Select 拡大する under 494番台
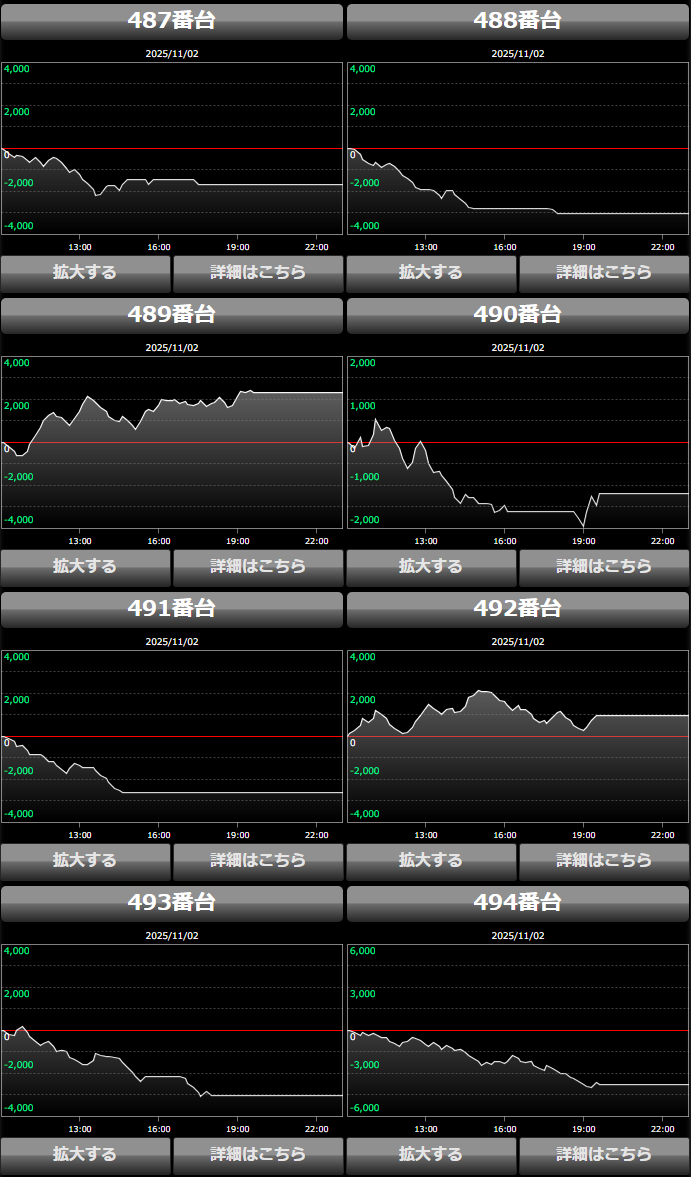The image size is (691, 1177). pyautogui.click(x=431, y=1154)
